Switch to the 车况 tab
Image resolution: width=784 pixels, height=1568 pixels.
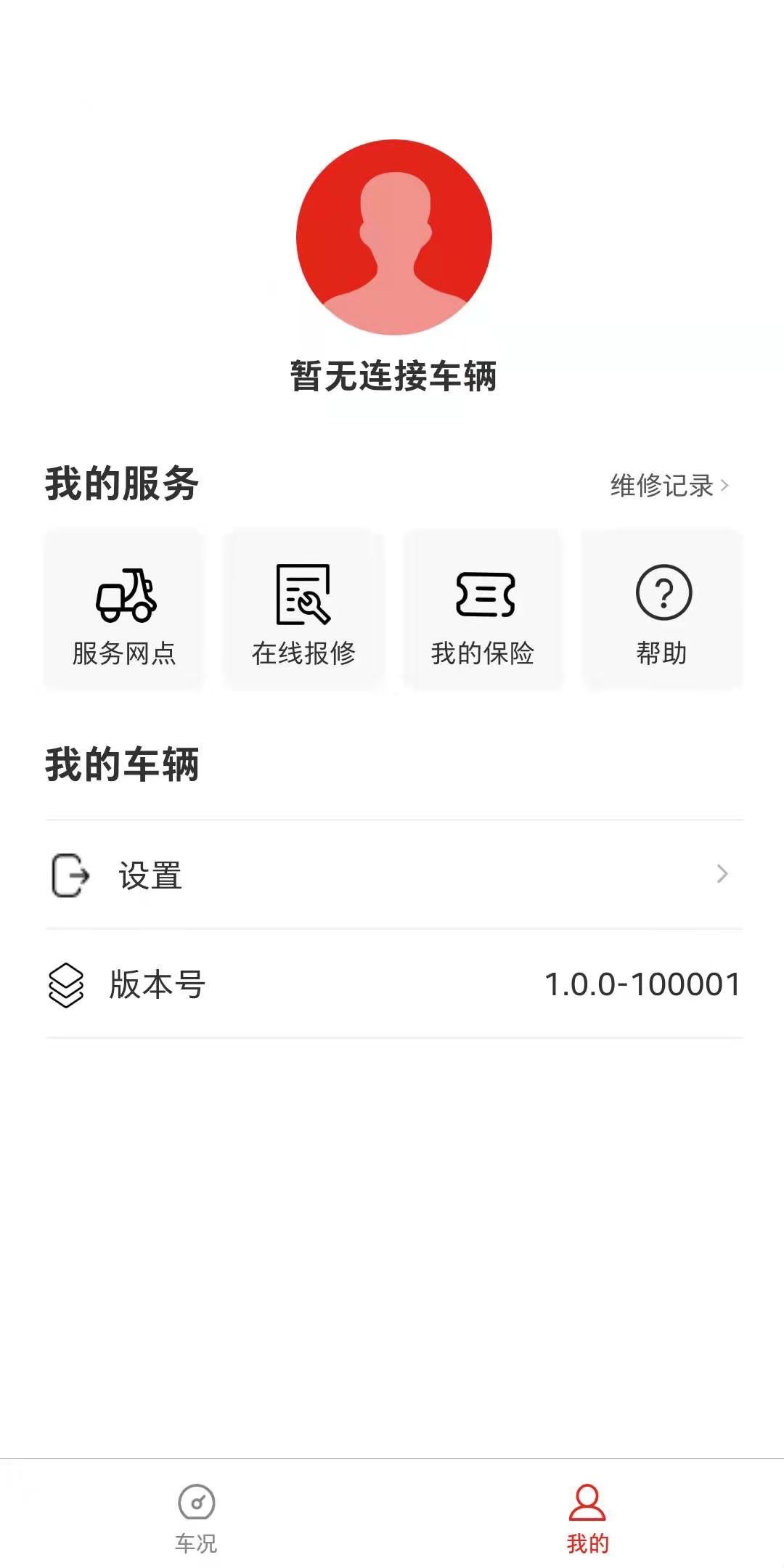pyautogui.click(x=196, y=1519)
